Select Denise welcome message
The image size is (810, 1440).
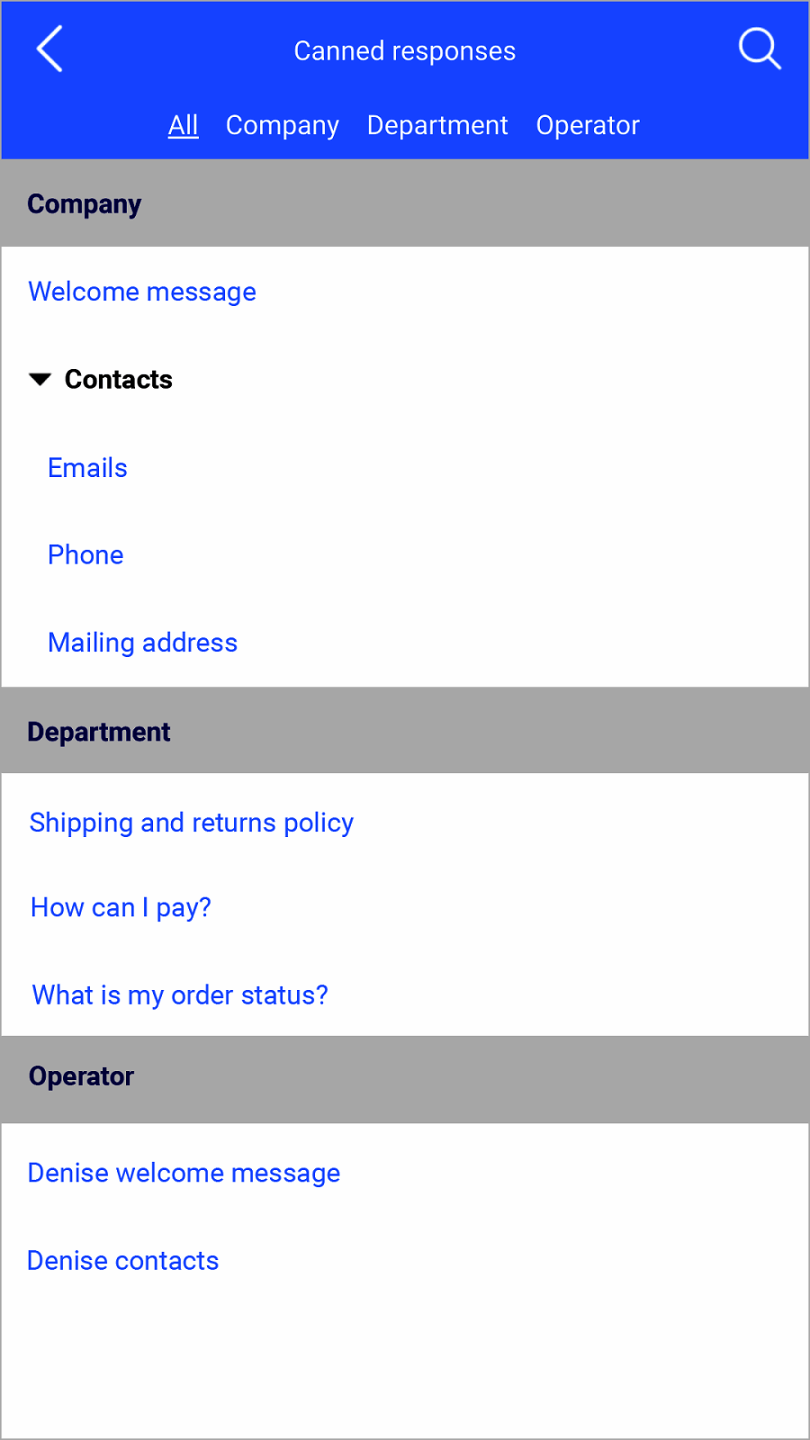coord(184,1173)
